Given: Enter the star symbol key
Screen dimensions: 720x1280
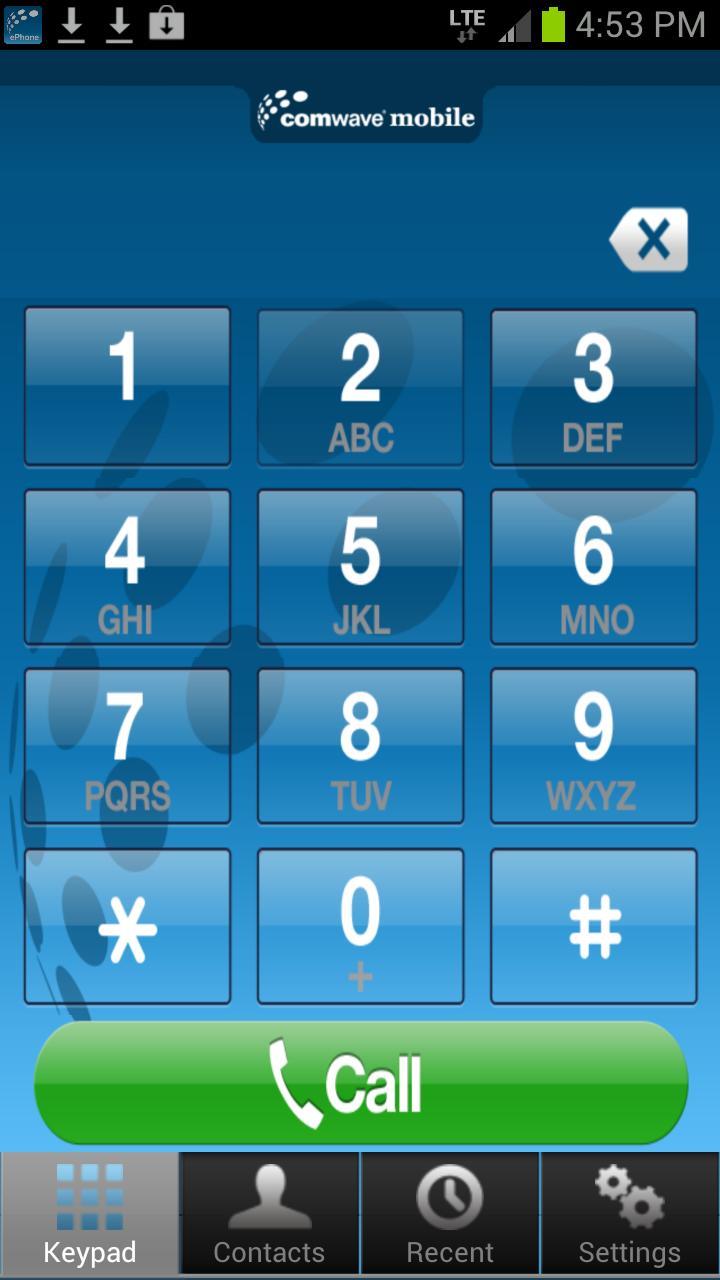Looking at the screenshot, I should point(127,926).
